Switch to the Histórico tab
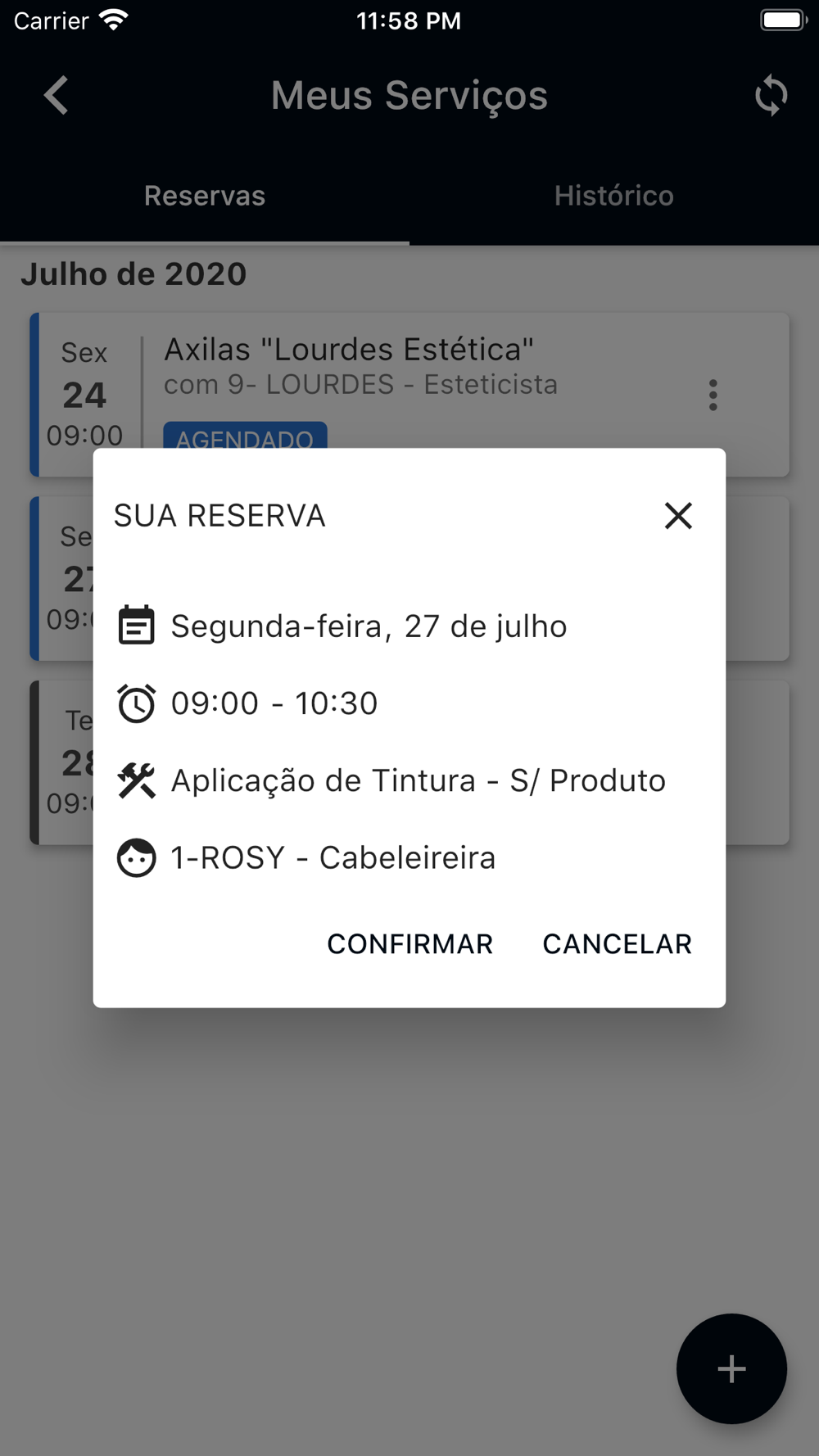This screenshot has height=1456, width=819. pyautogui.click(x=614, y=196)
